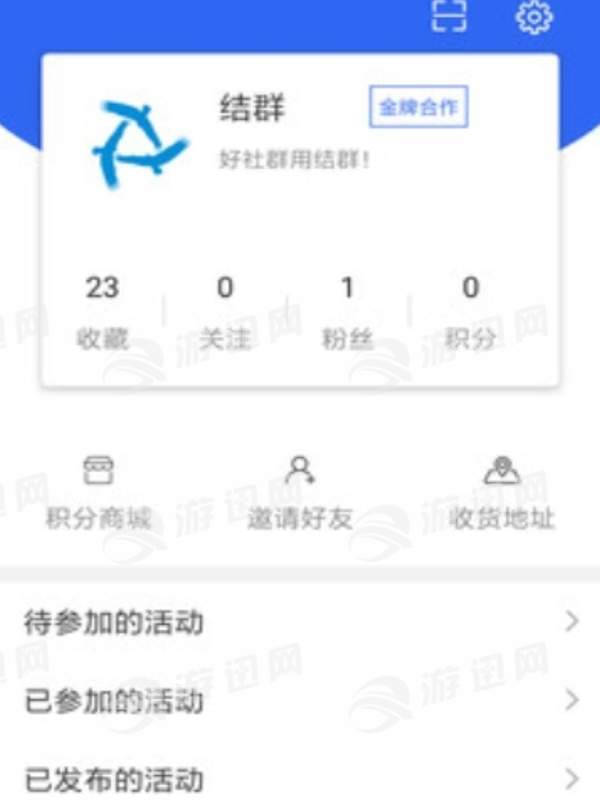Open 积分商城 points mall

point(99,495)
